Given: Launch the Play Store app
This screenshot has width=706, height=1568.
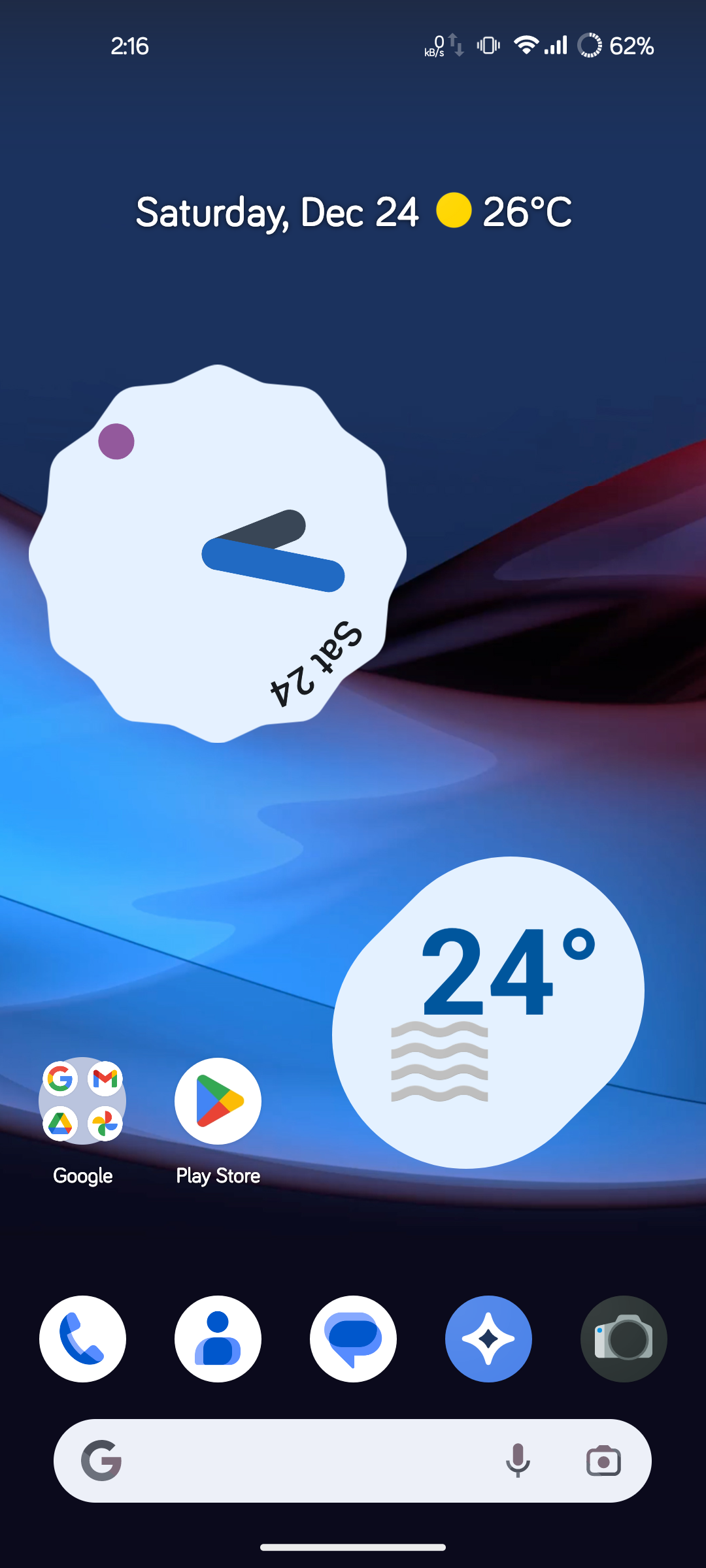Looking at the screenshot, I should 218,1101.
